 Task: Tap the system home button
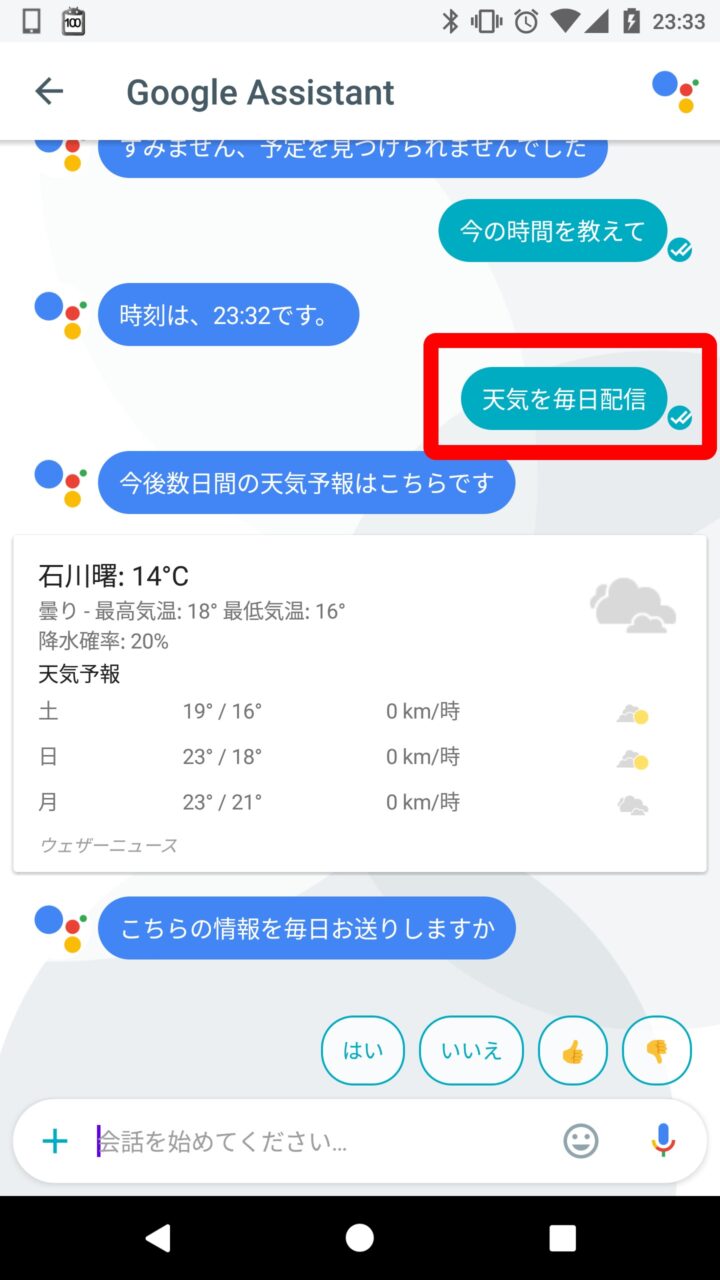360,1238
